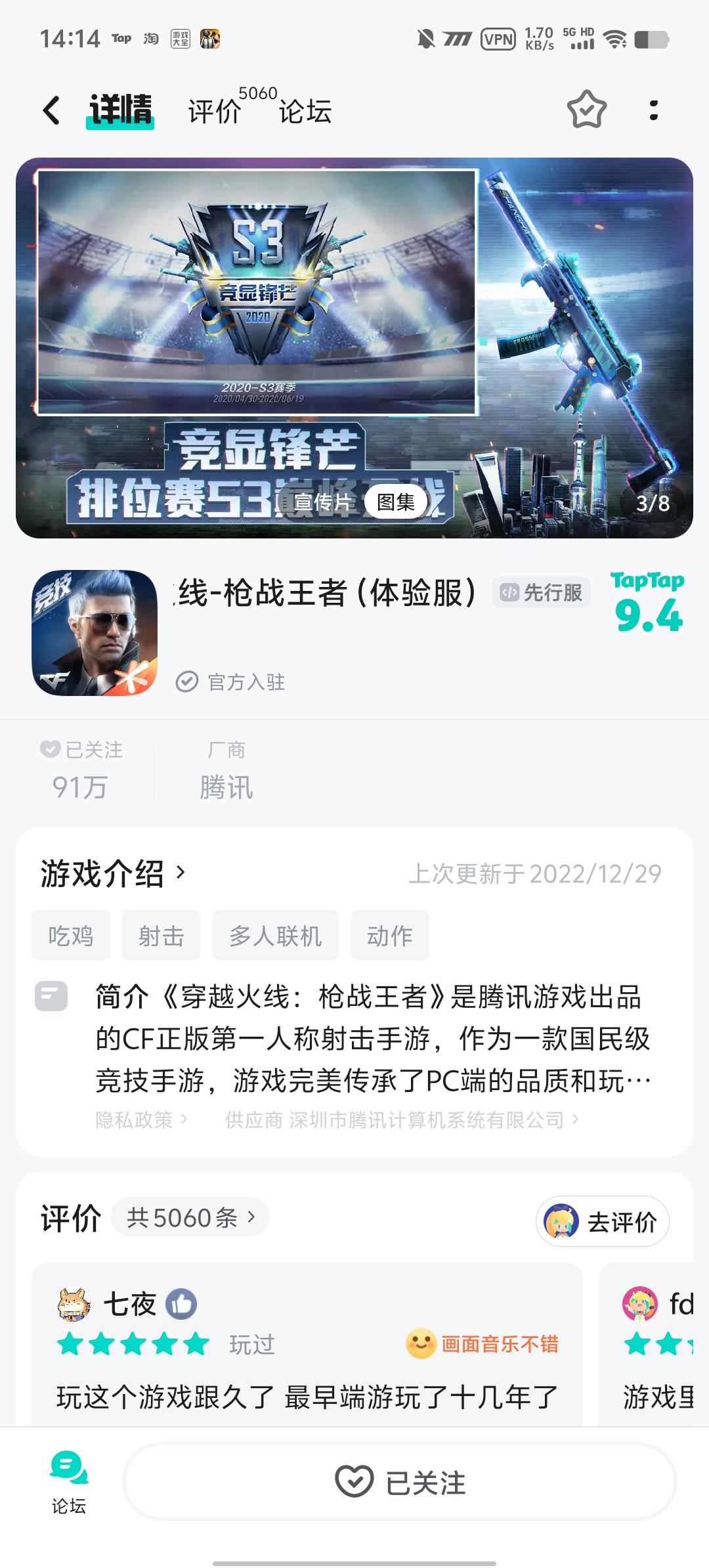Tap the CF game app icon

tap(94, 637)
